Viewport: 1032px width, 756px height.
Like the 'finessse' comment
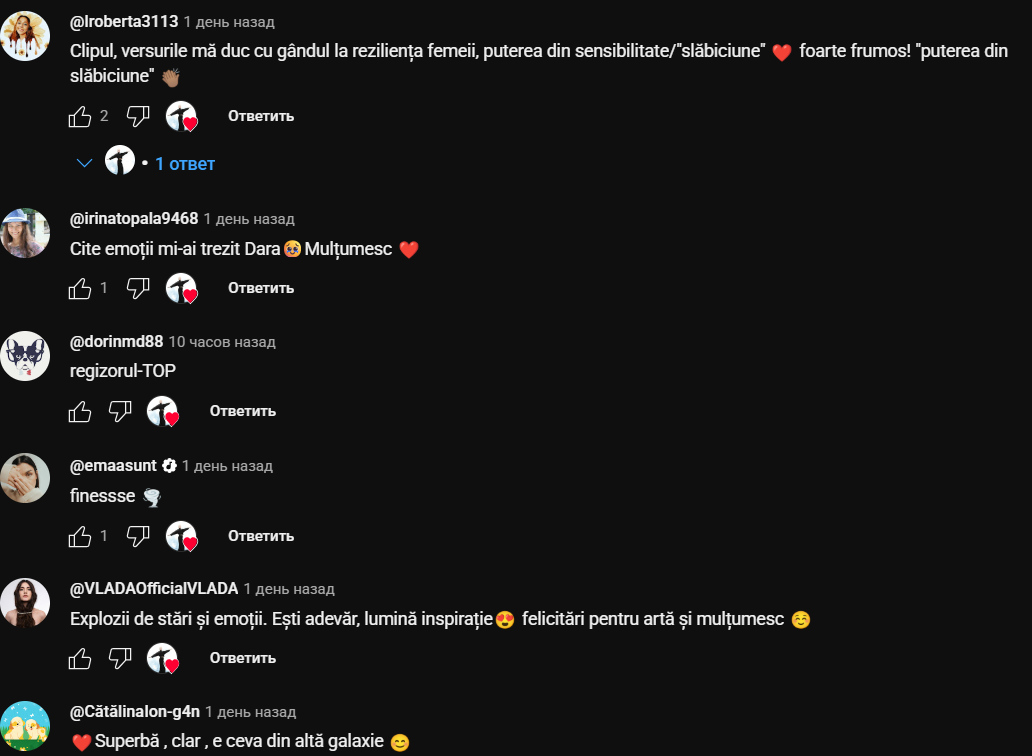click(80, 537)
